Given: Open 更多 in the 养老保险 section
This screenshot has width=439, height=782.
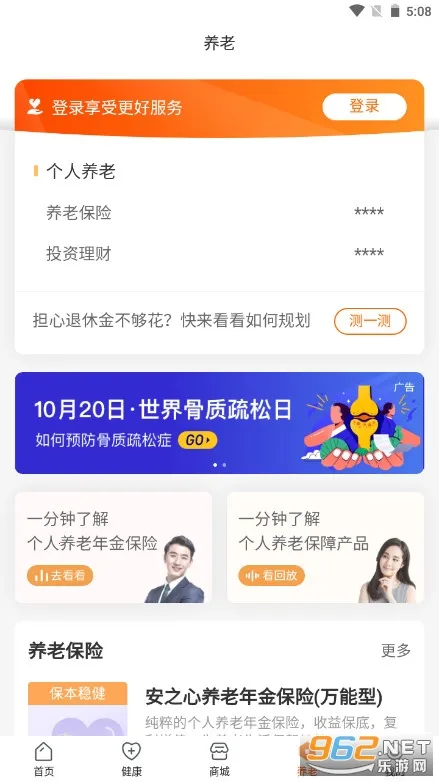Looking at the screenshot, I should tap(396, 650).
